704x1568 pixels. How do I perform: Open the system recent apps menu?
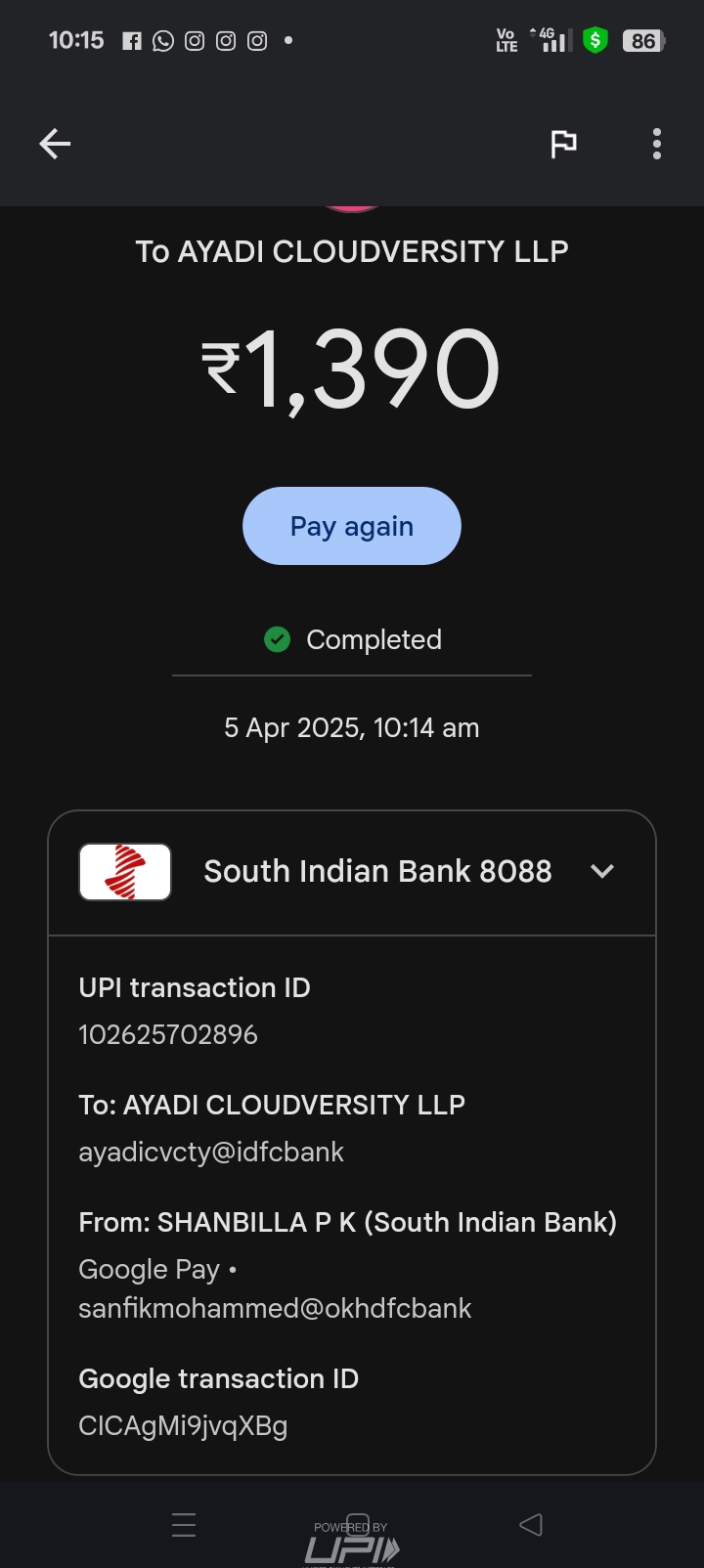pyautogui.click(x=184, y=1525)
